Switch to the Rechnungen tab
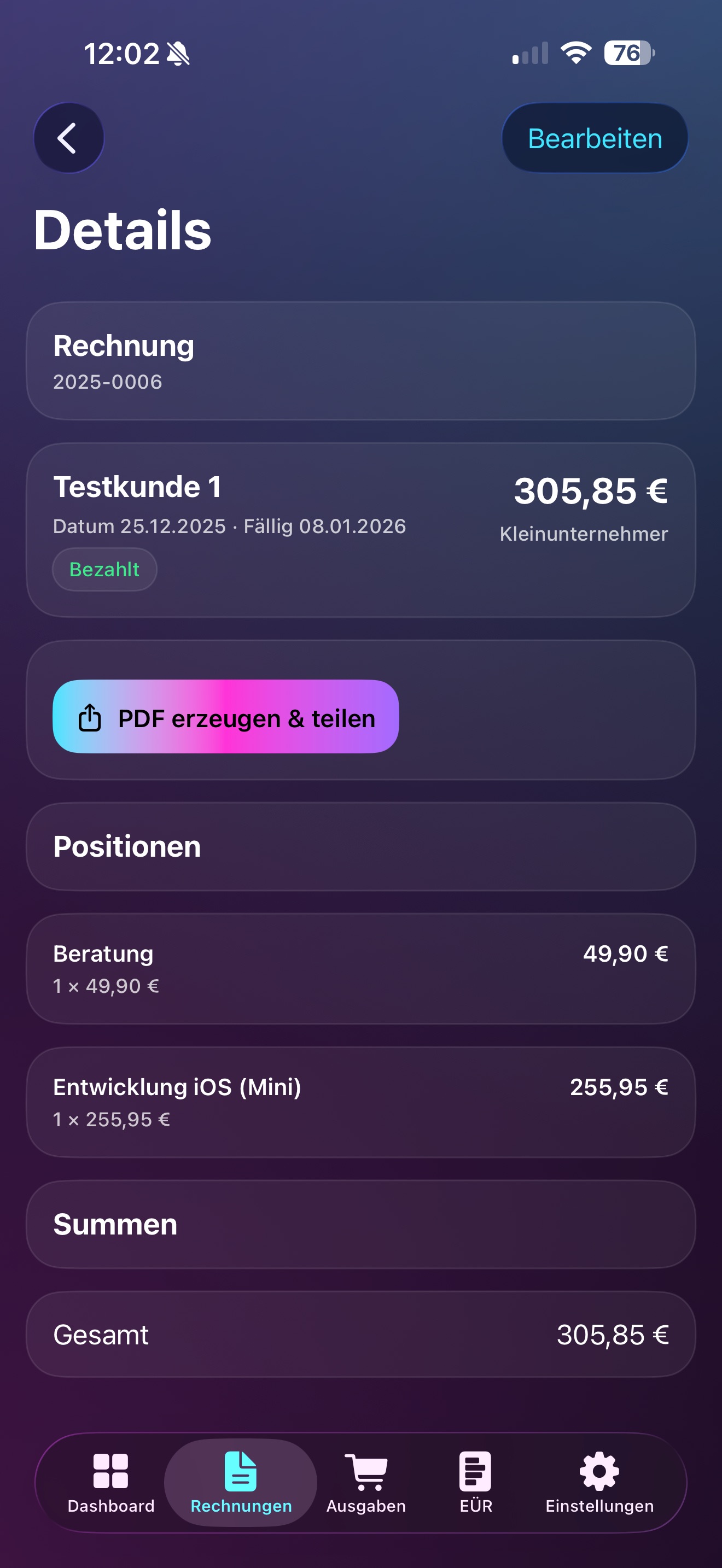This screenshot has height=1568, width=722. pyautogui.click(x=240, y=1485)
